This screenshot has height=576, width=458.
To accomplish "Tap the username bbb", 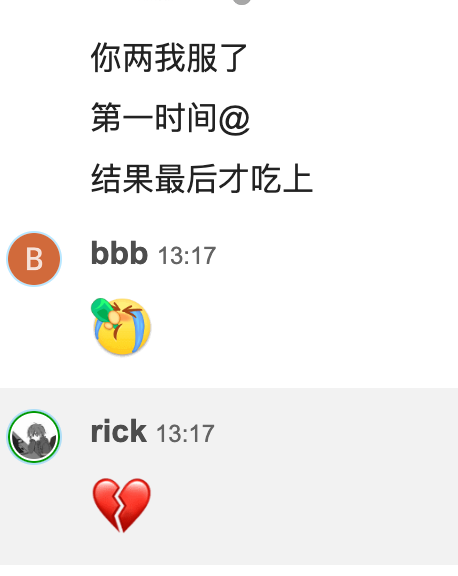I will click(119, 253).
